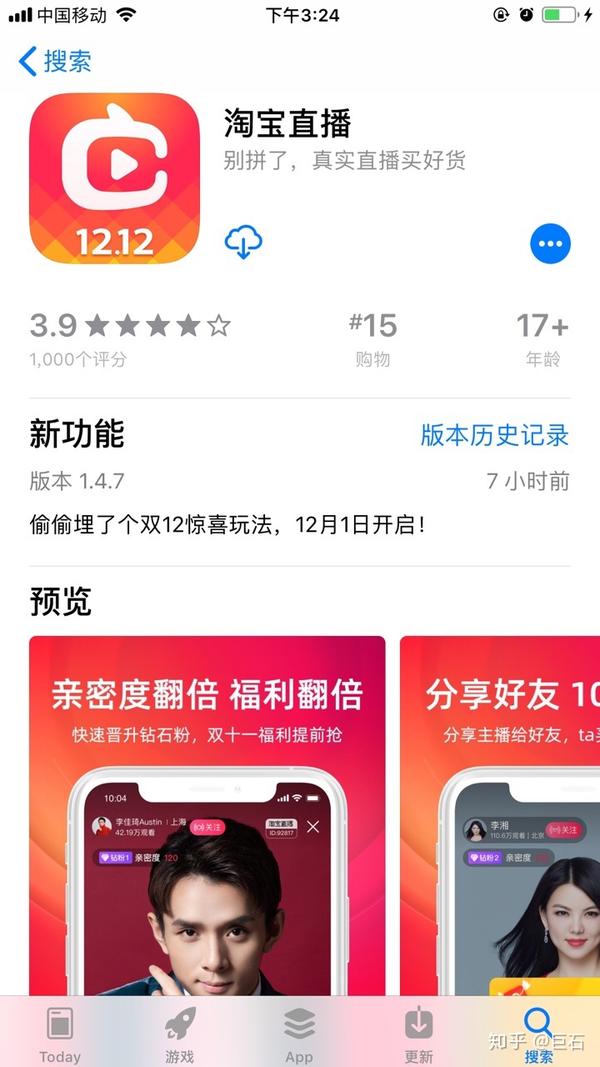Switch to the App tab

click(299, 1034)
